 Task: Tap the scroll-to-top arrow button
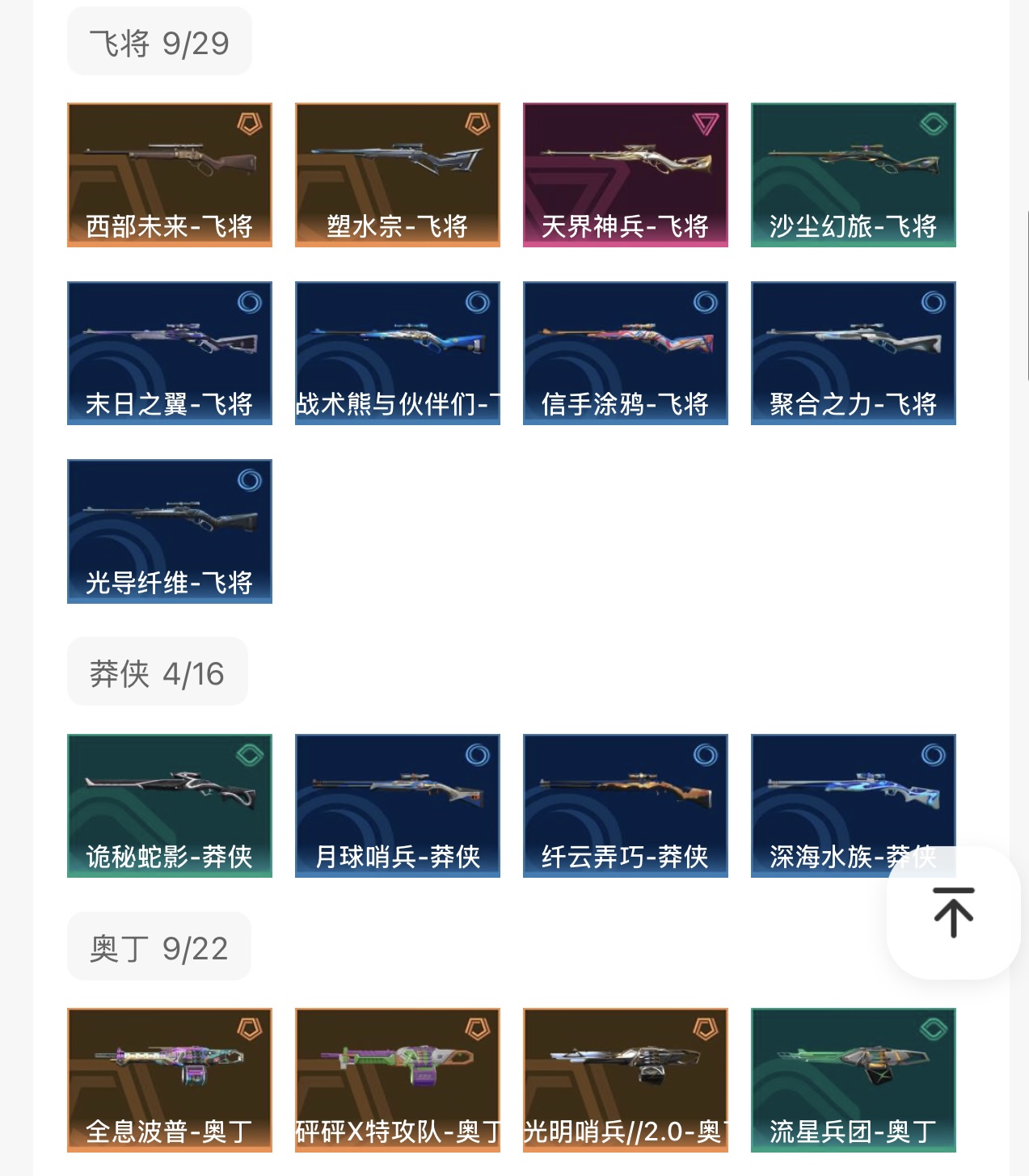click(953, 913)
